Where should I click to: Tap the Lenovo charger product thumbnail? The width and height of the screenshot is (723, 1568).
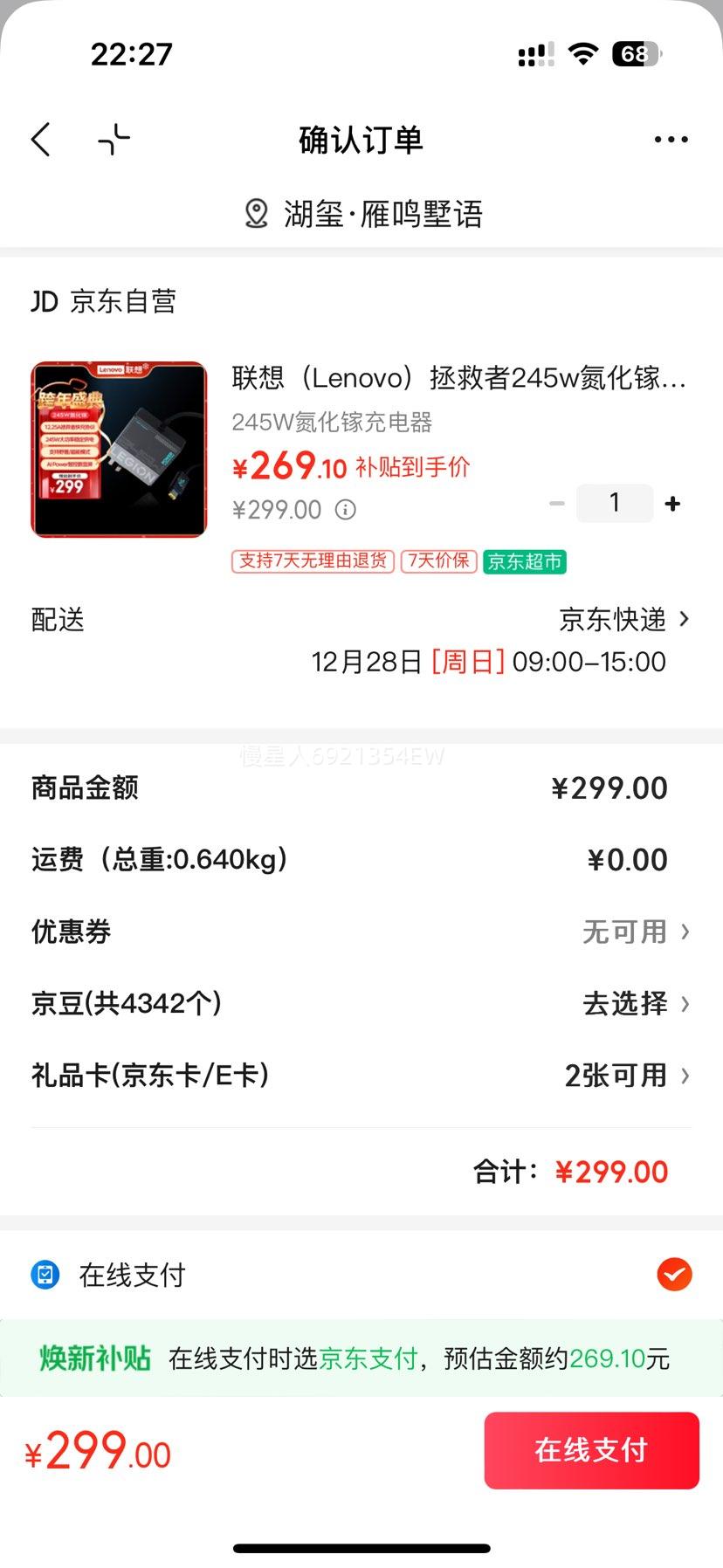point(119,450)
